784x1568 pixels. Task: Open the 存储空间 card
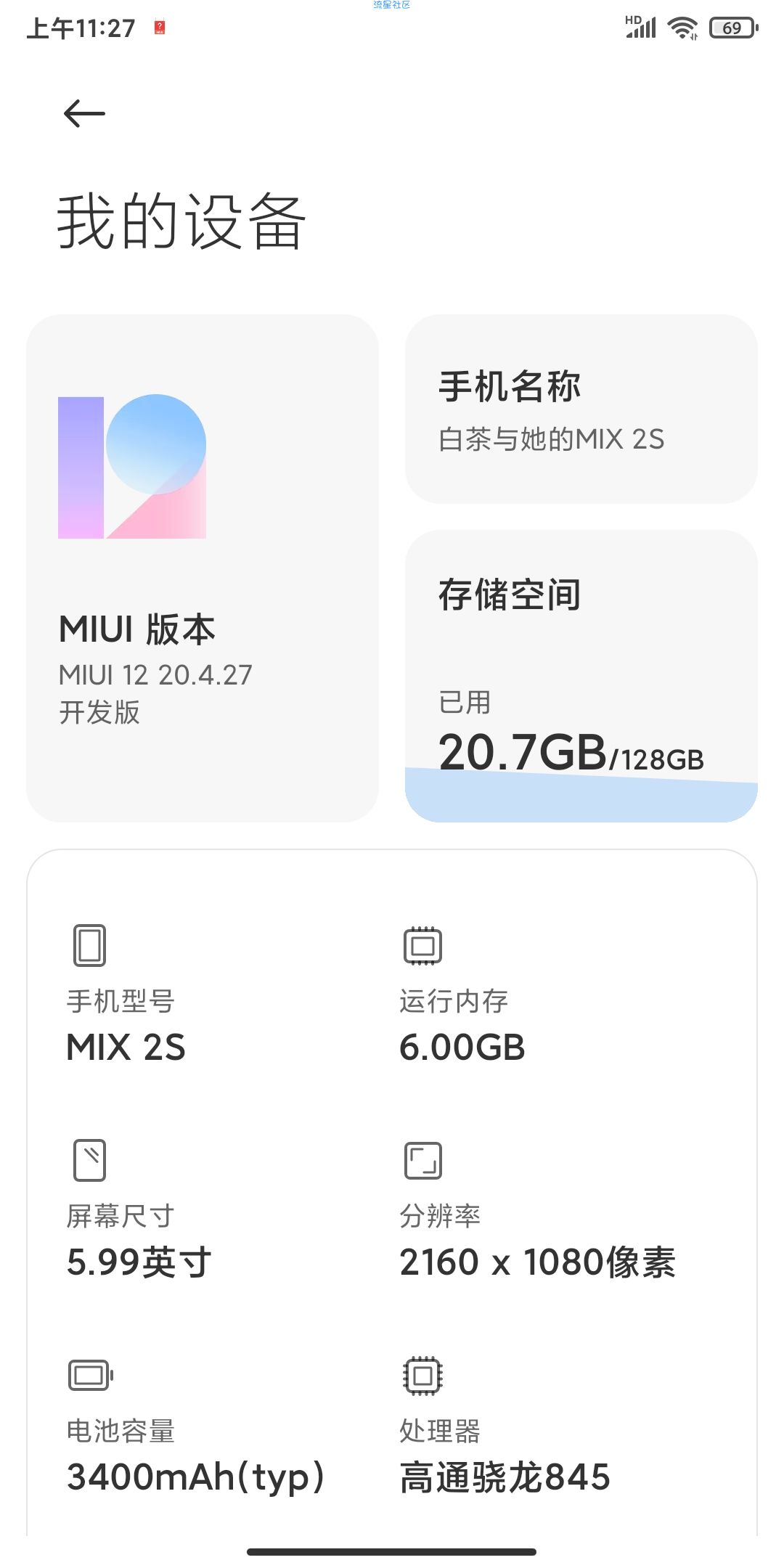coord(581,676)
